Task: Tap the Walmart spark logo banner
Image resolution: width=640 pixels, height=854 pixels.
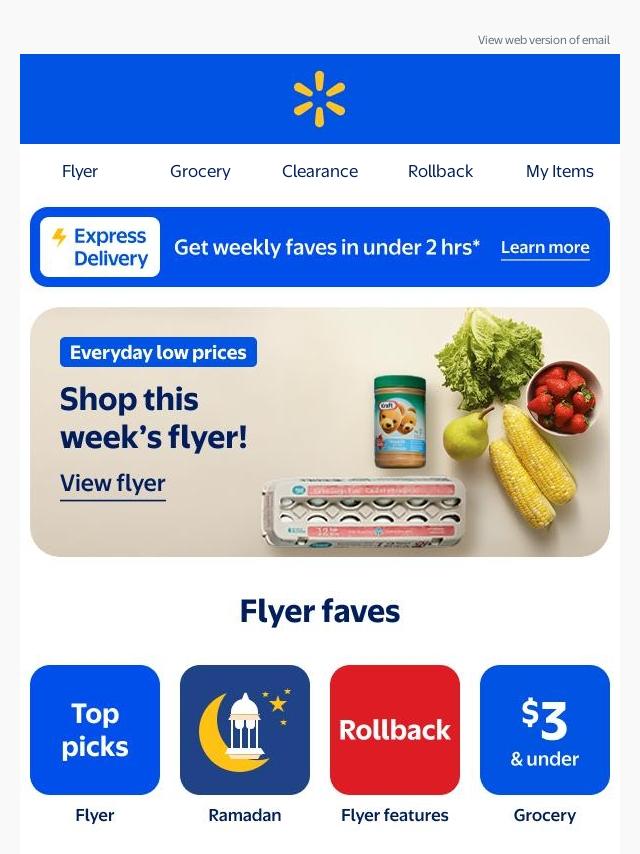Action: 320,99
